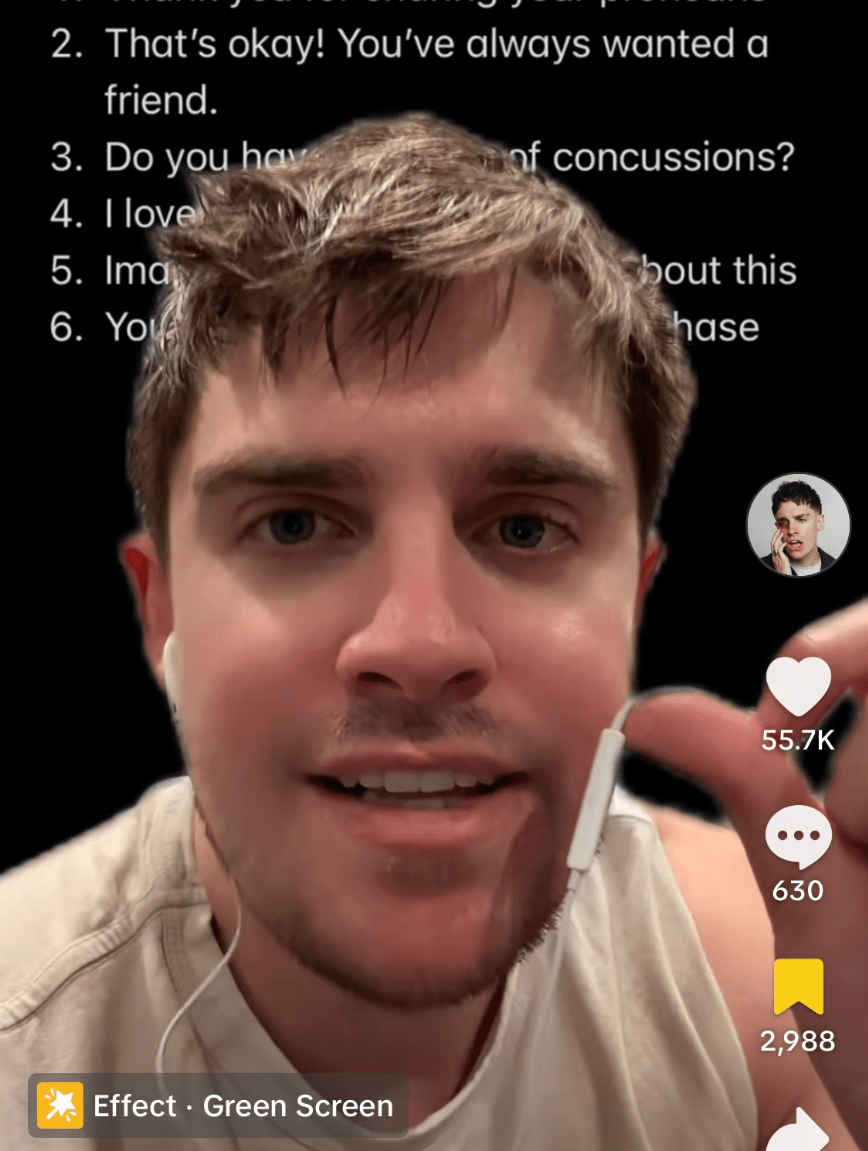868x1151 pixels.
Task: Open the Green Screen effect tag
Action: 217,1106
